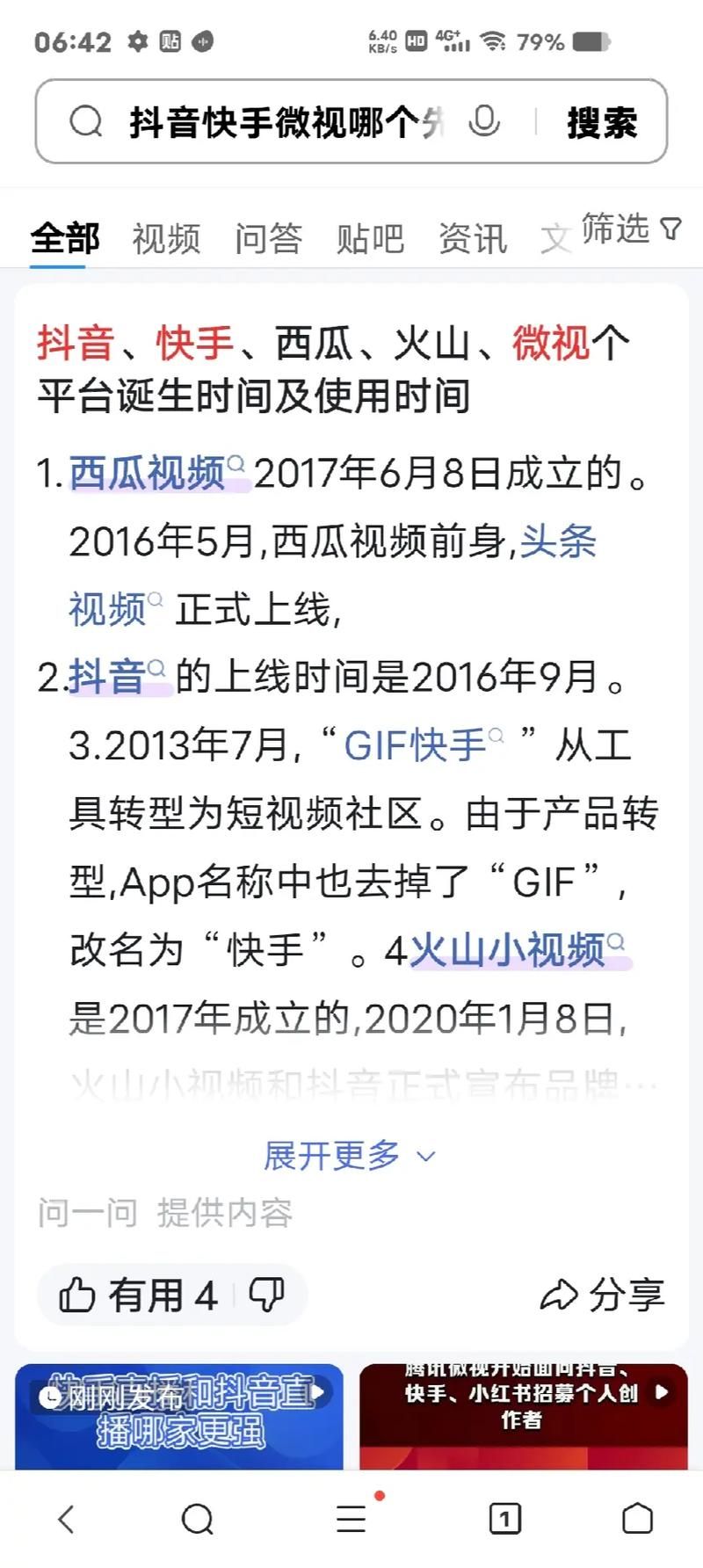Open the share panel via the 分享 icon

[x=603, y=1294]
